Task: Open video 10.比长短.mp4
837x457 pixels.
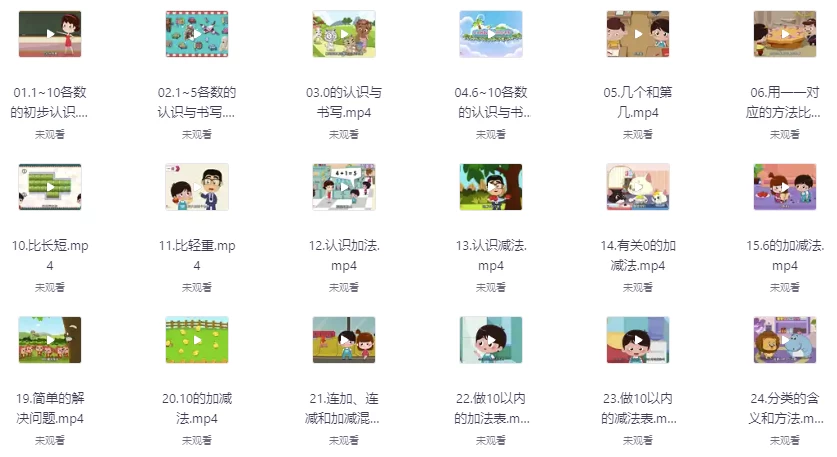Action: point(50,187)
